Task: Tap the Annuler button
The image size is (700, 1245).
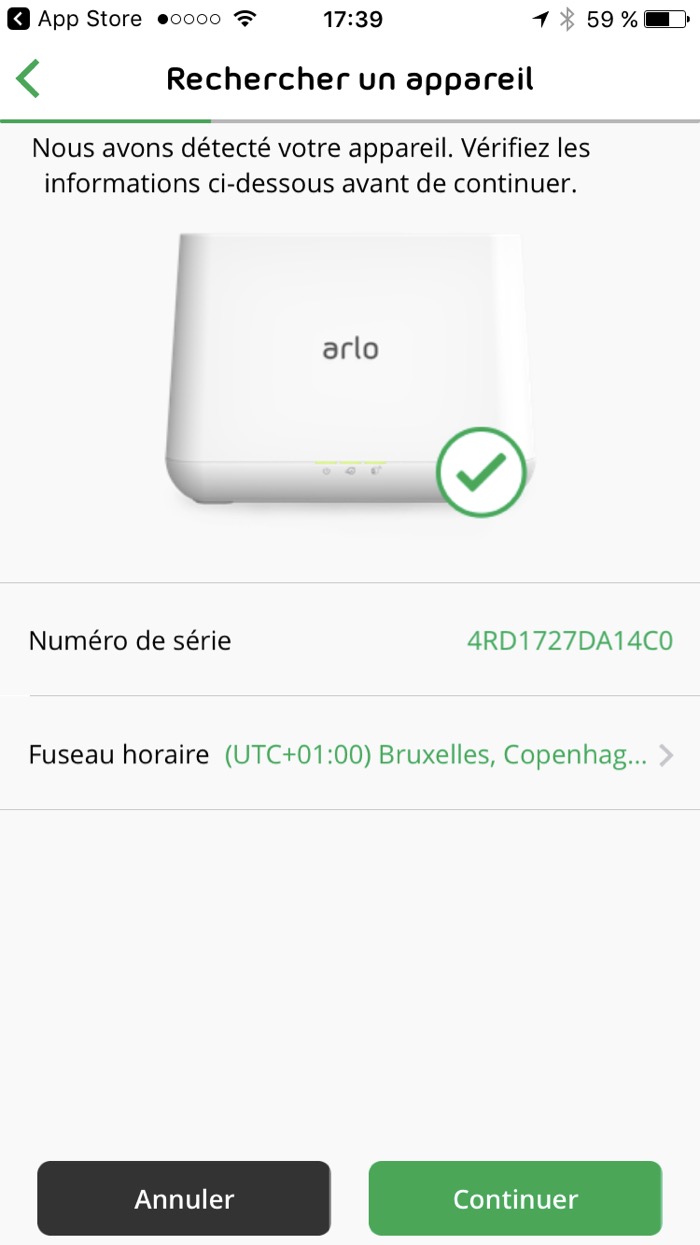Action: (184, 1198)
